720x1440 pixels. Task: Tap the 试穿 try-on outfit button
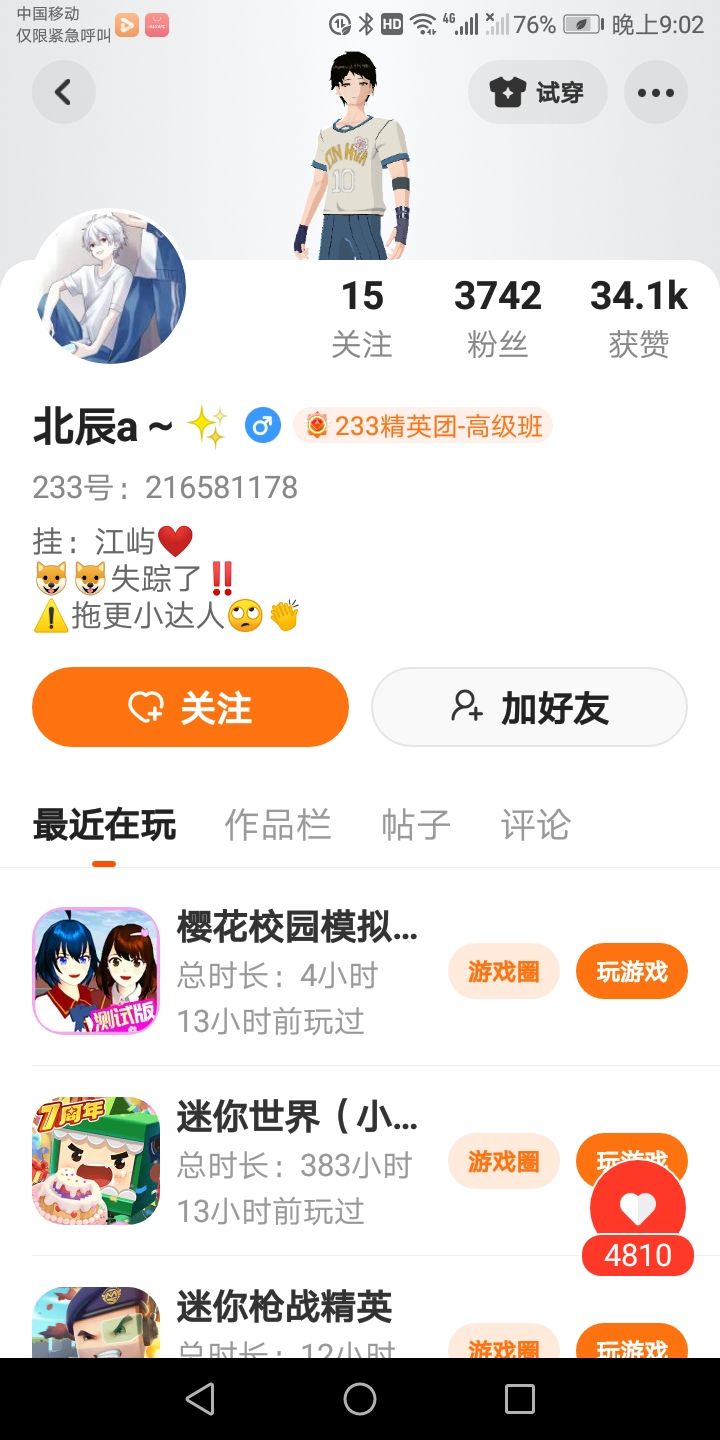coord(538,93)
